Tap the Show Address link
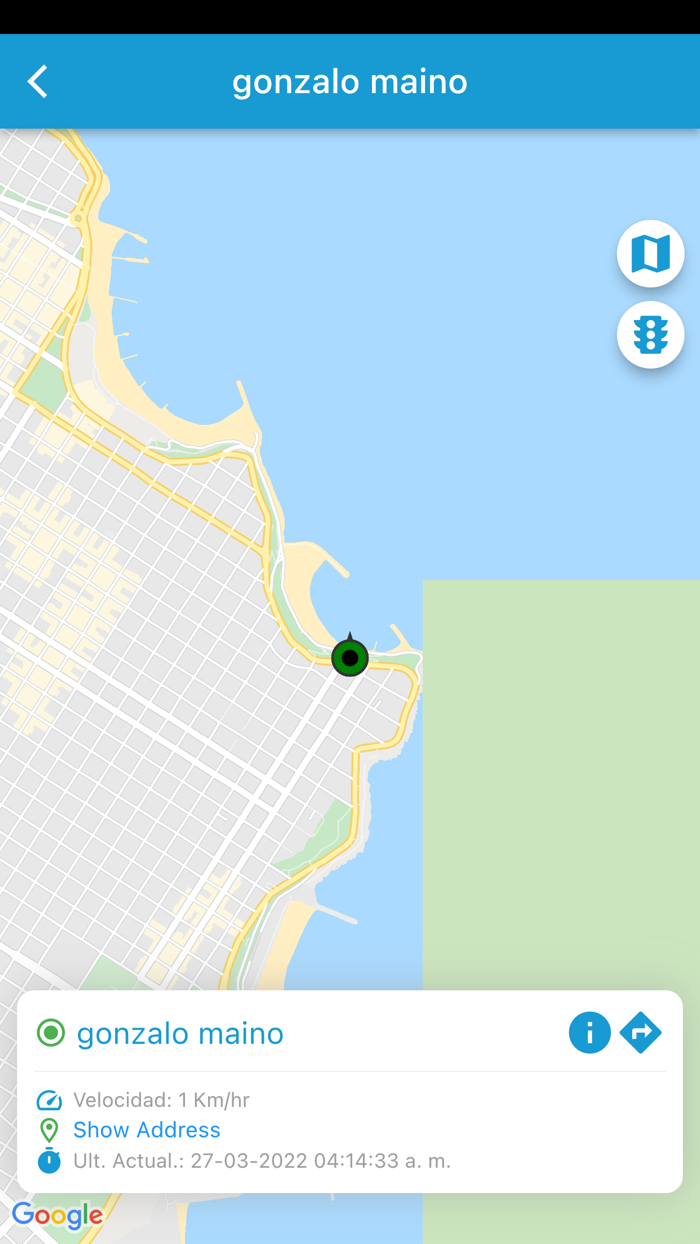The width and height of the screenshot is (700, 1244). (147, 1130)
